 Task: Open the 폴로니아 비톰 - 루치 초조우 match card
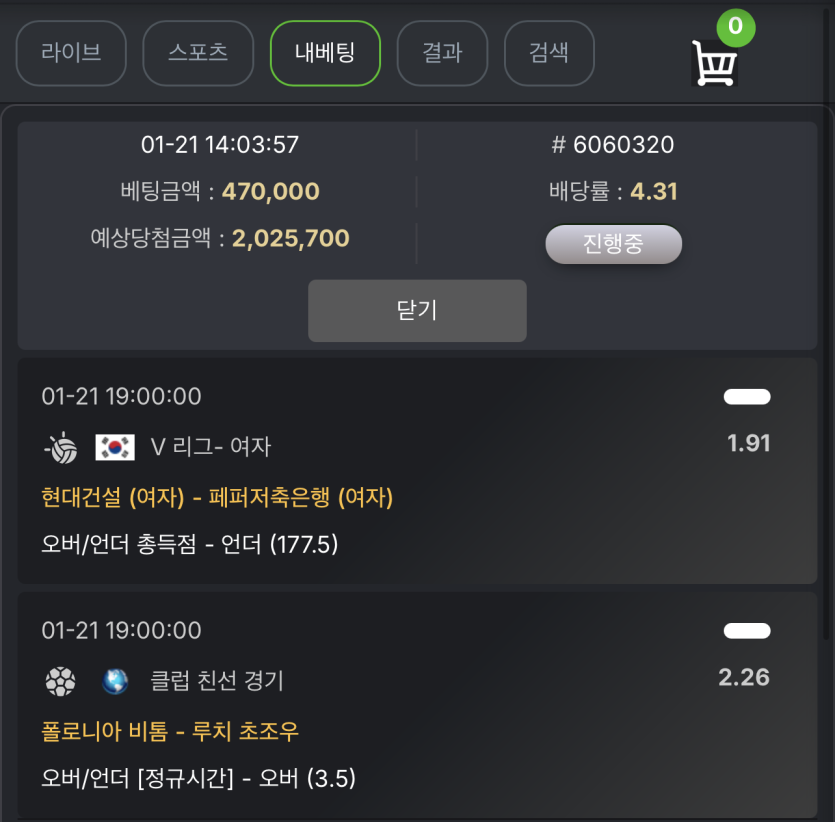point(417,705)
